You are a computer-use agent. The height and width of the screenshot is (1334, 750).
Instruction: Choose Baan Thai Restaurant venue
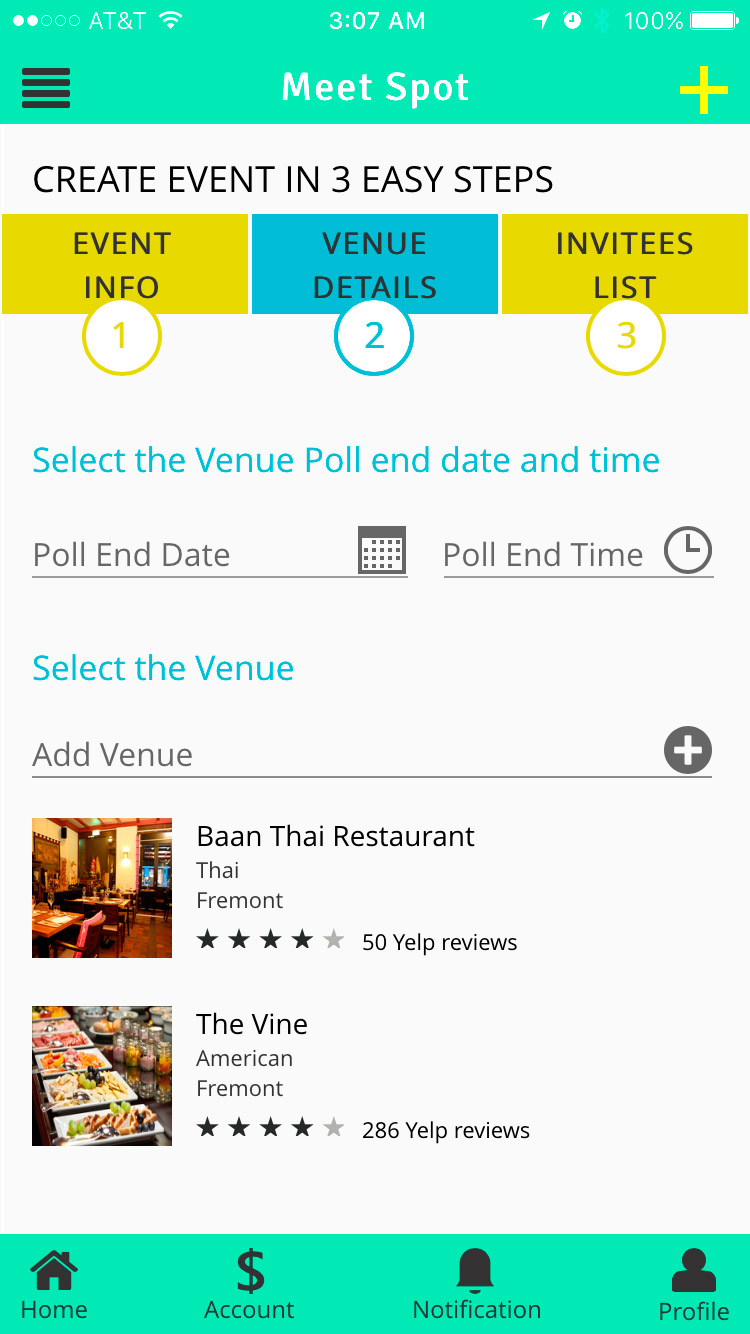(x=336, y=836)
